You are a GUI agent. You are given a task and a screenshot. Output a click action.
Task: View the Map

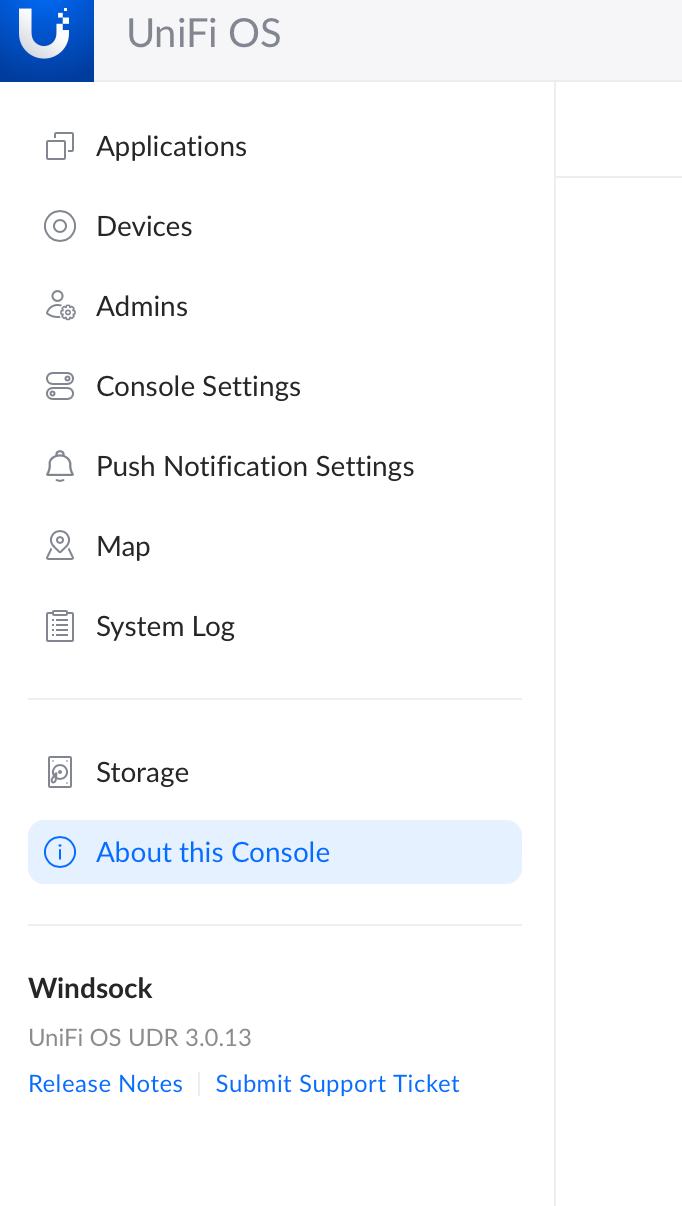tap(275, 547)
